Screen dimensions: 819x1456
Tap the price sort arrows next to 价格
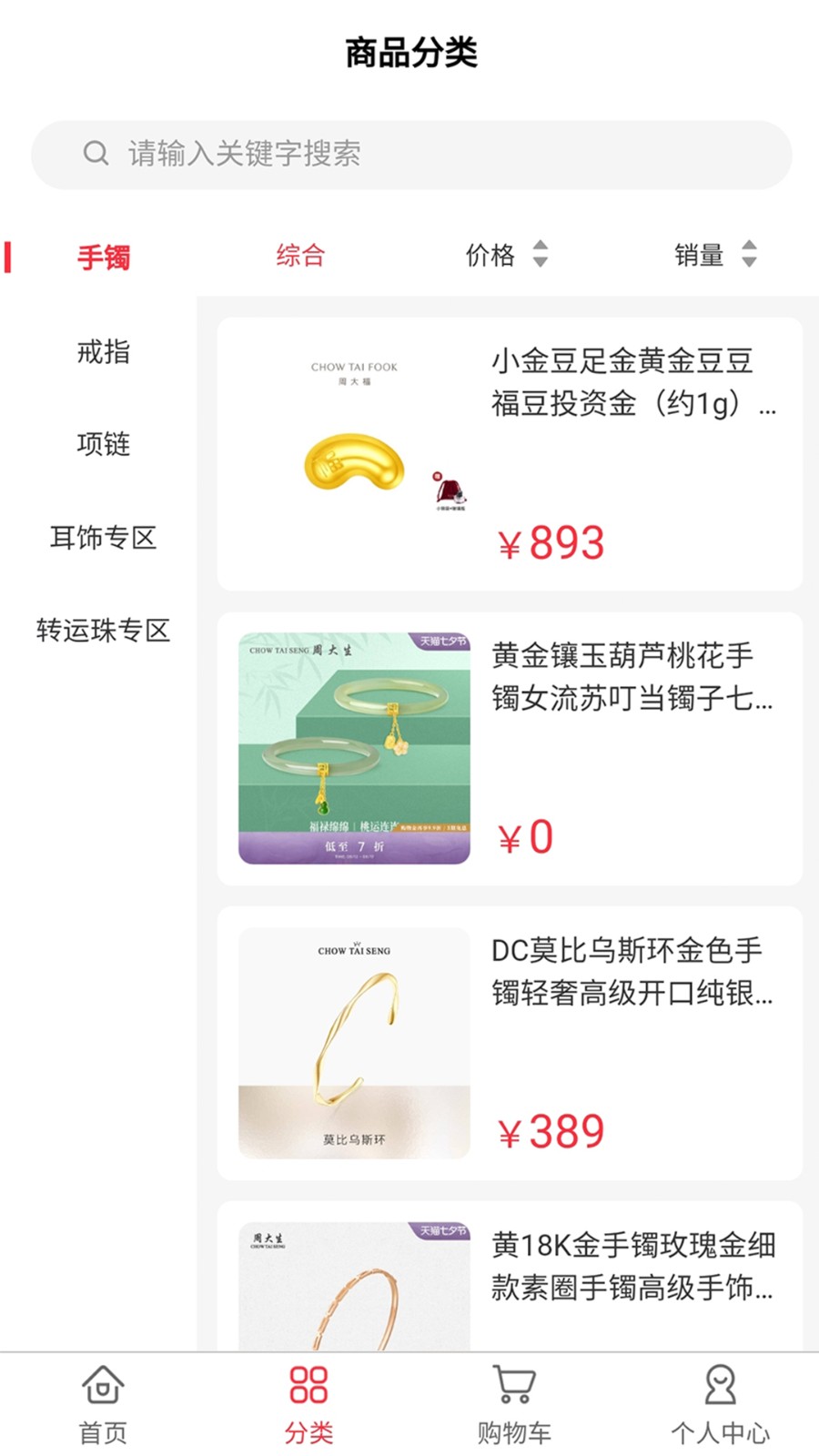[x=540, y=256]
